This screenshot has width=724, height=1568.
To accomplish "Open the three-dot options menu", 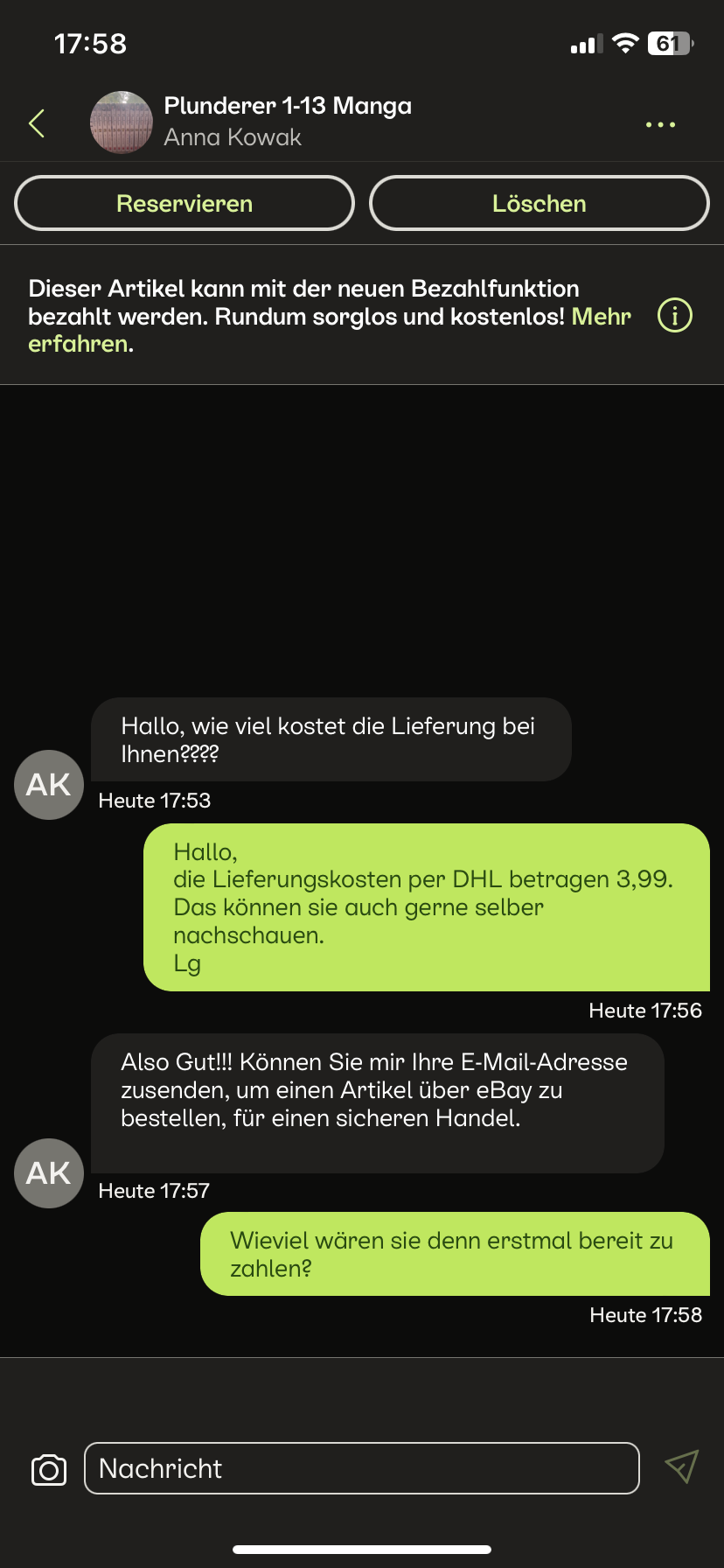I will tap(660, 123).
